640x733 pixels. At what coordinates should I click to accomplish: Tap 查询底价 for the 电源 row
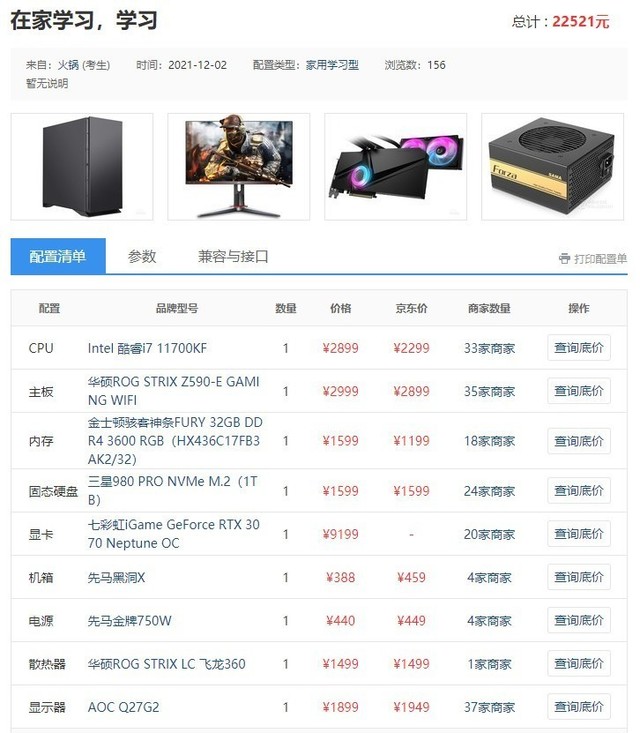point(578,620)
